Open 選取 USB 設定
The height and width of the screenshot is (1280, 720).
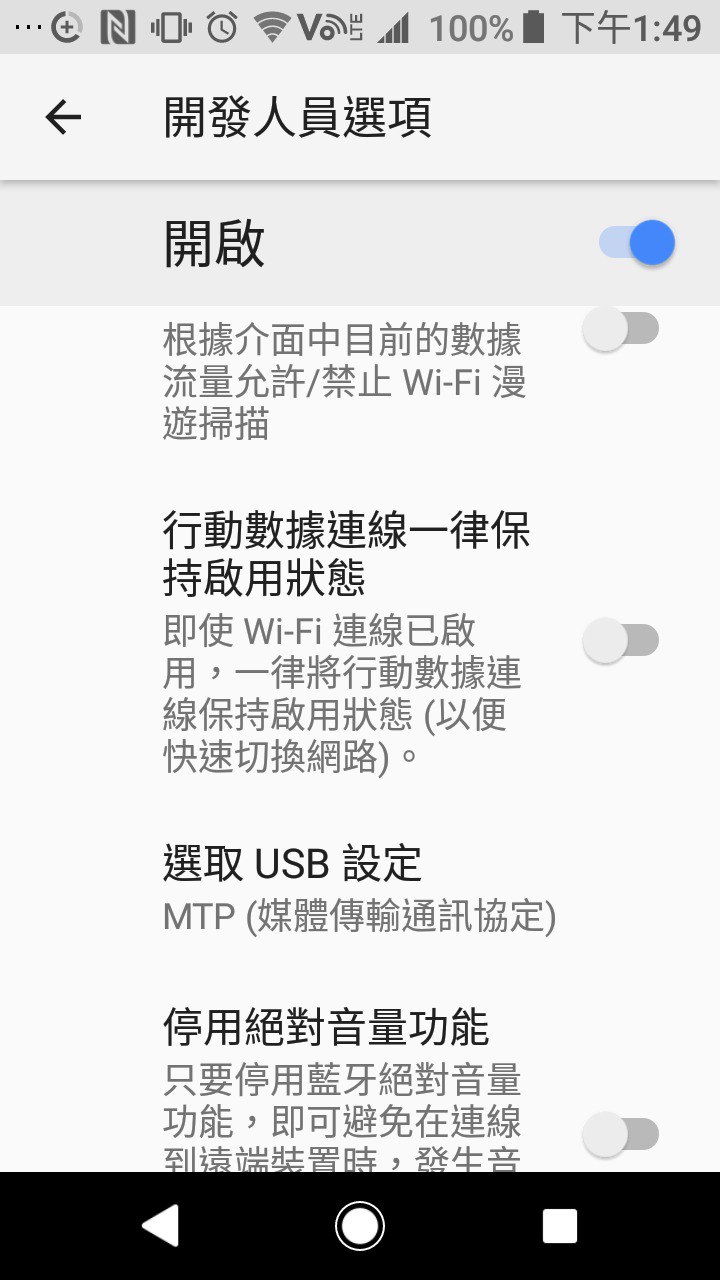pyautogui.click(x=360, y=888)
